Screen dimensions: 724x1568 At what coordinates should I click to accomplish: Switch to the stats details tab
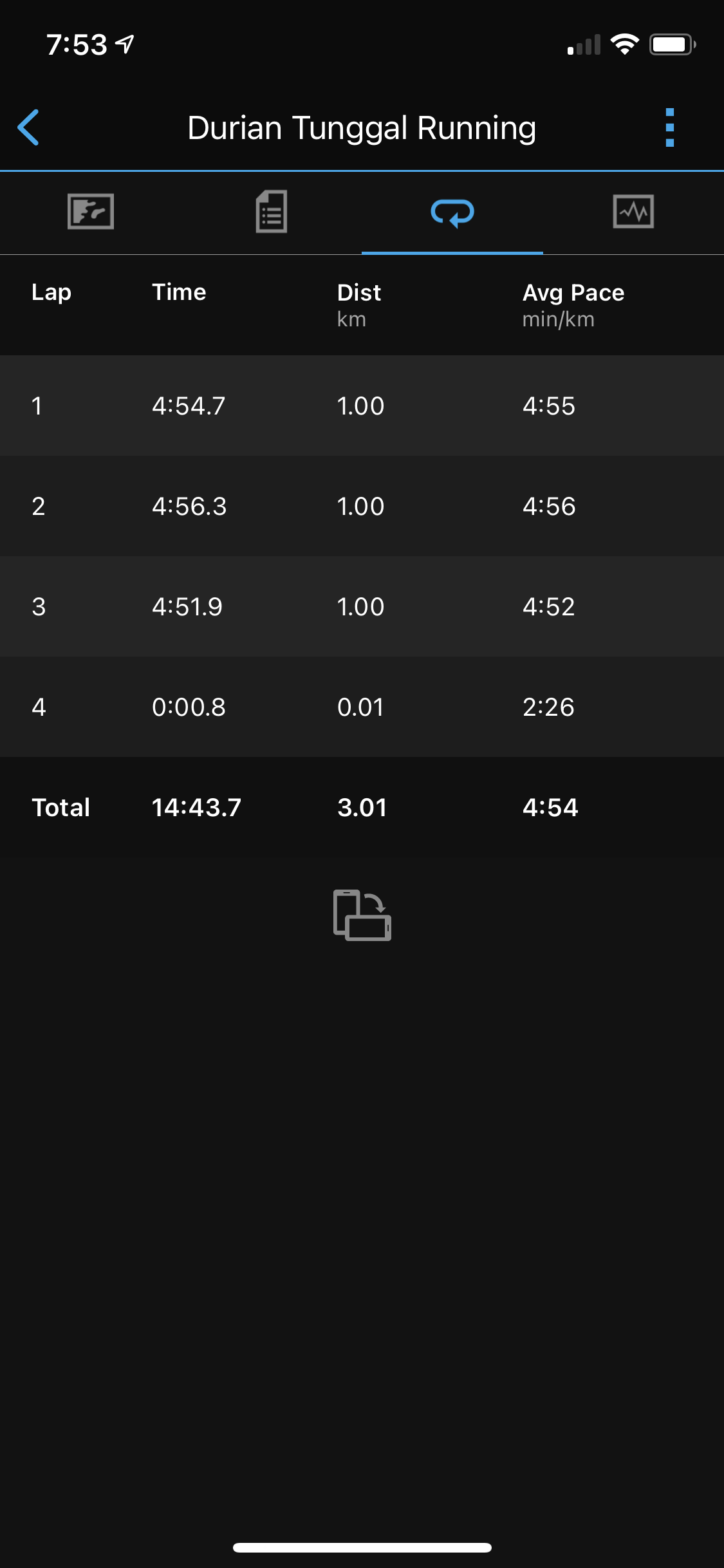(x=272, y=212)
